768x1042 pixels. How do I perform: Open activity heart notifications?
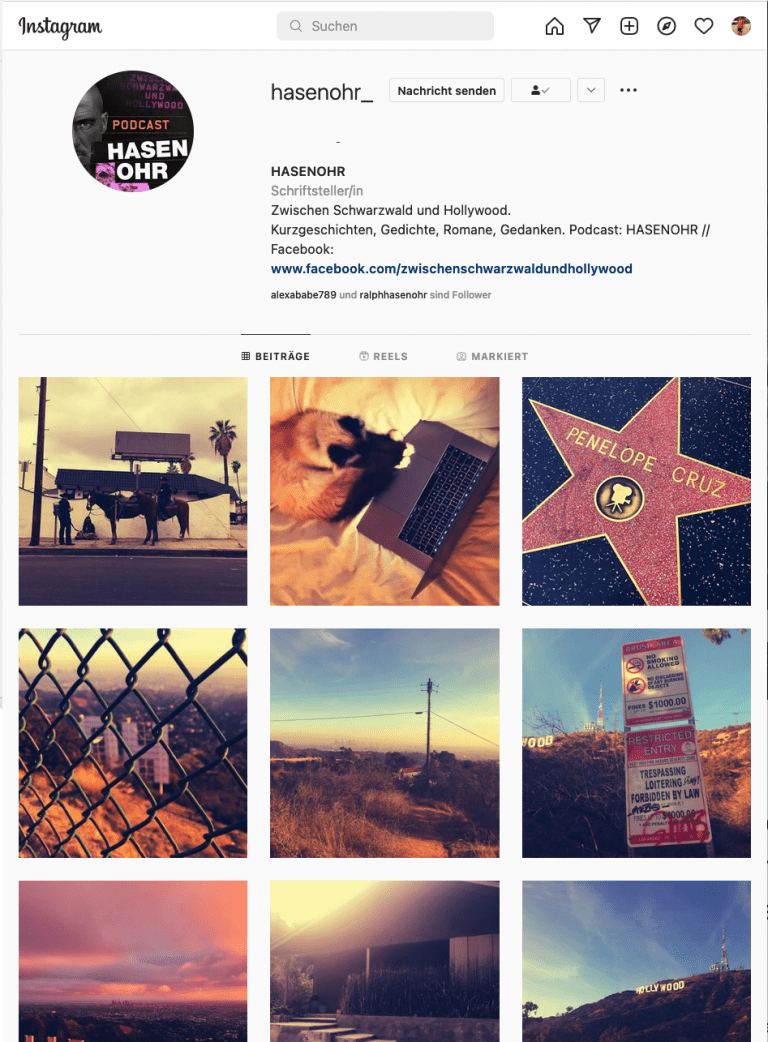(704, 26)
